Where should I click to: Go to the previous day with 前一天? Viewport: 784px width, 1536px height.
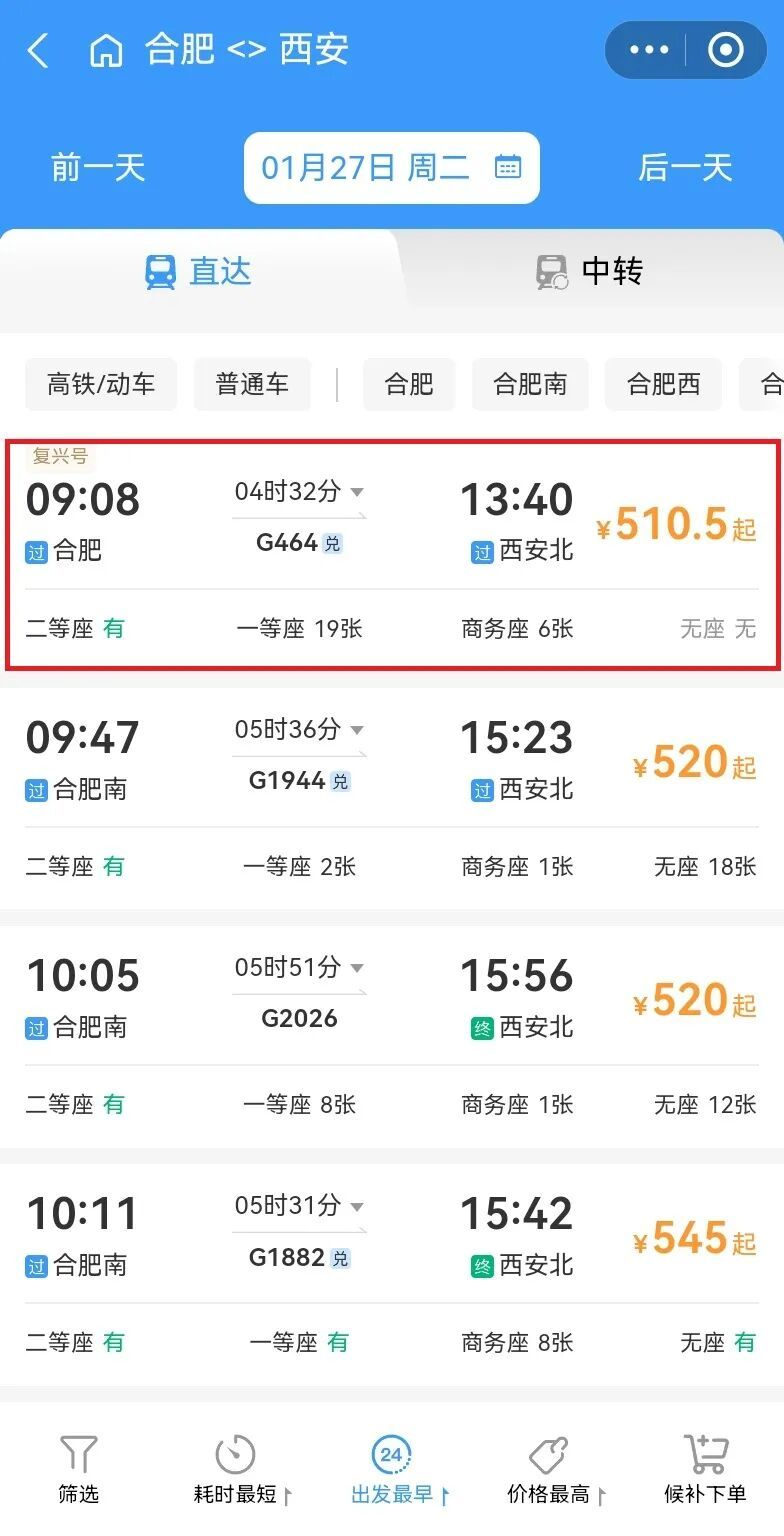coord(97,168)
